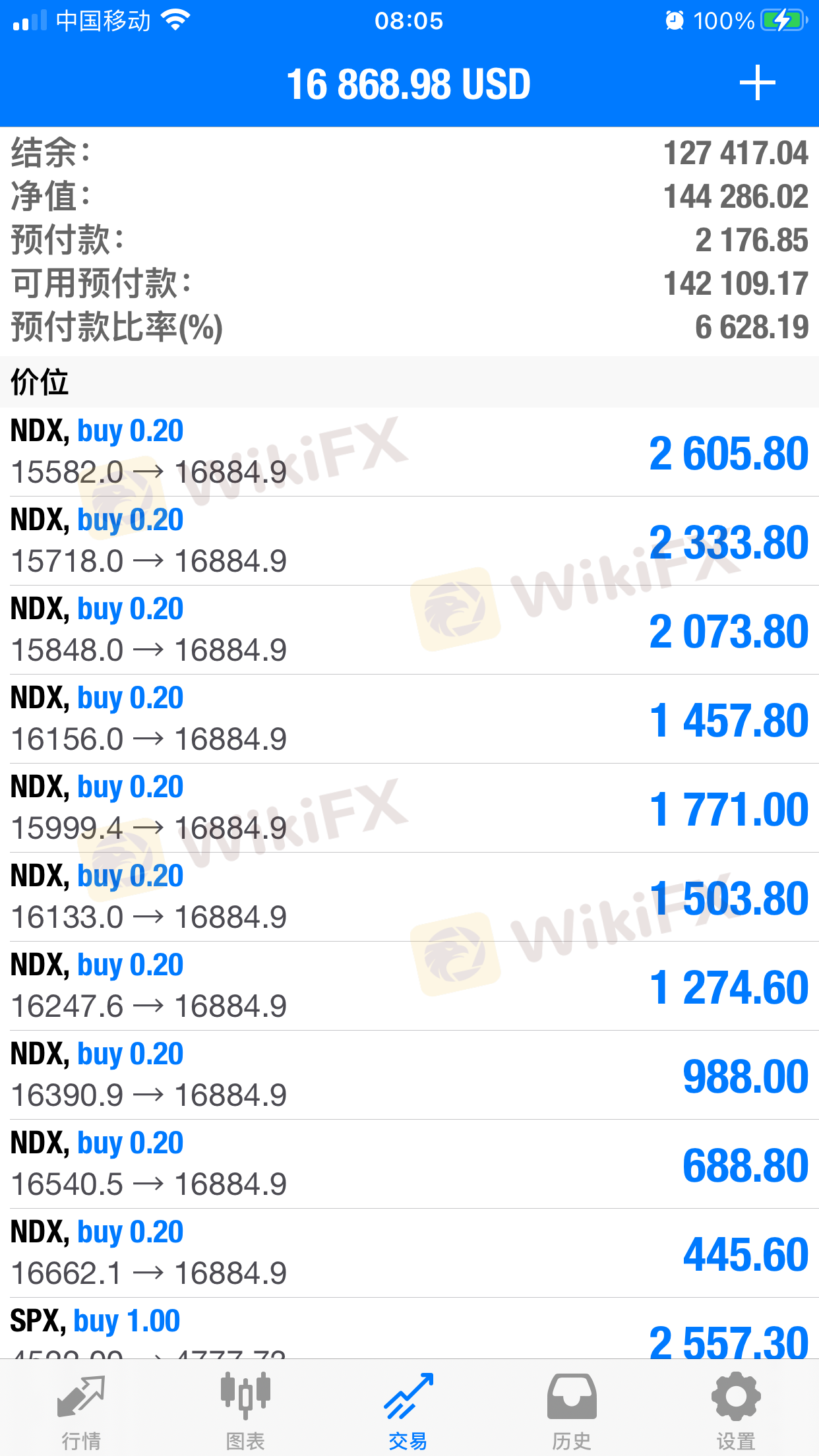Open the NDX position opened at 16662.1

click(x=409, y=1254)
